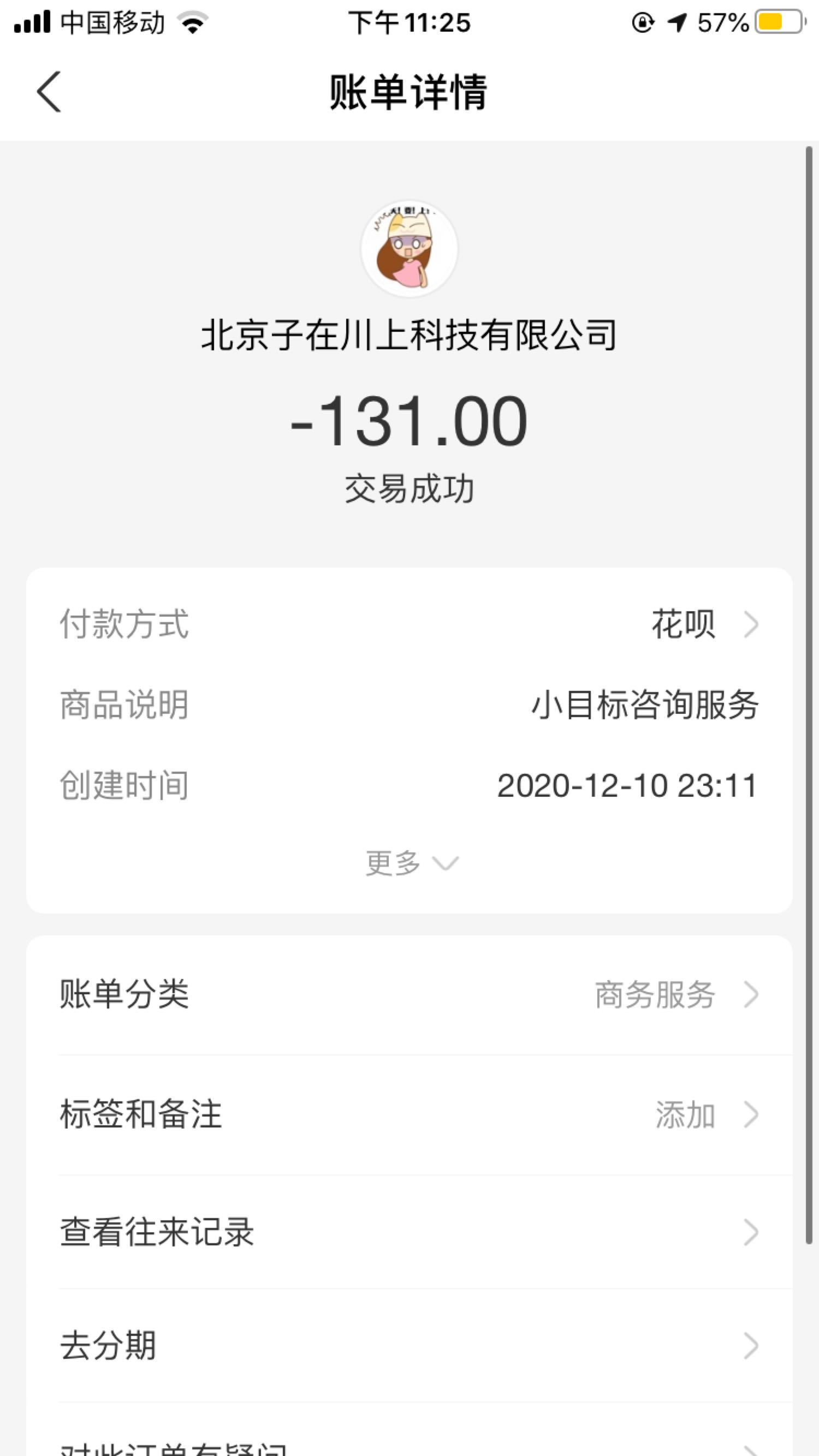
Task: Add a tag under 标签和备注
Action: tap(409, 1114)
